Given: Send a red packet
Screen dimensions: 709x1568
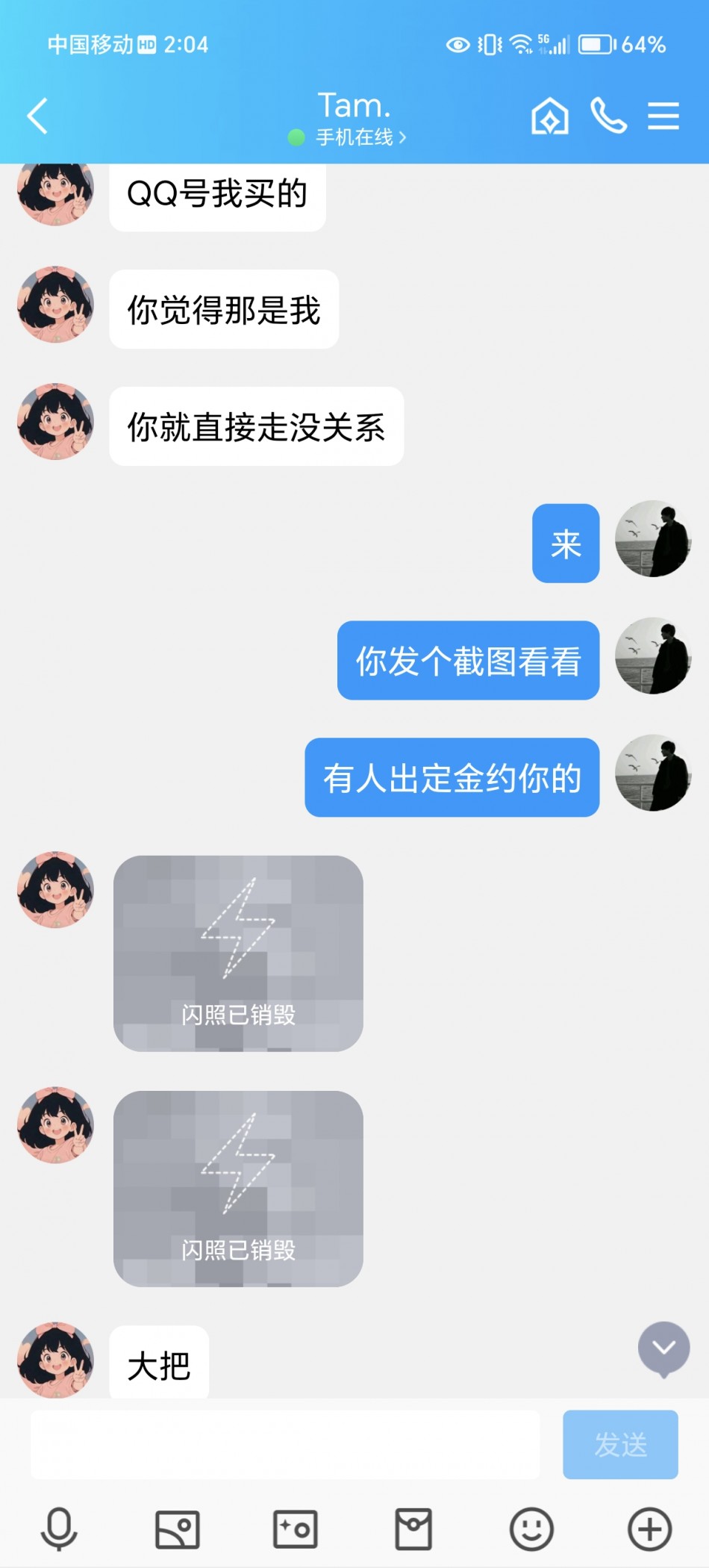Looking at the screenshot, I should click(x=413, y=1529).
